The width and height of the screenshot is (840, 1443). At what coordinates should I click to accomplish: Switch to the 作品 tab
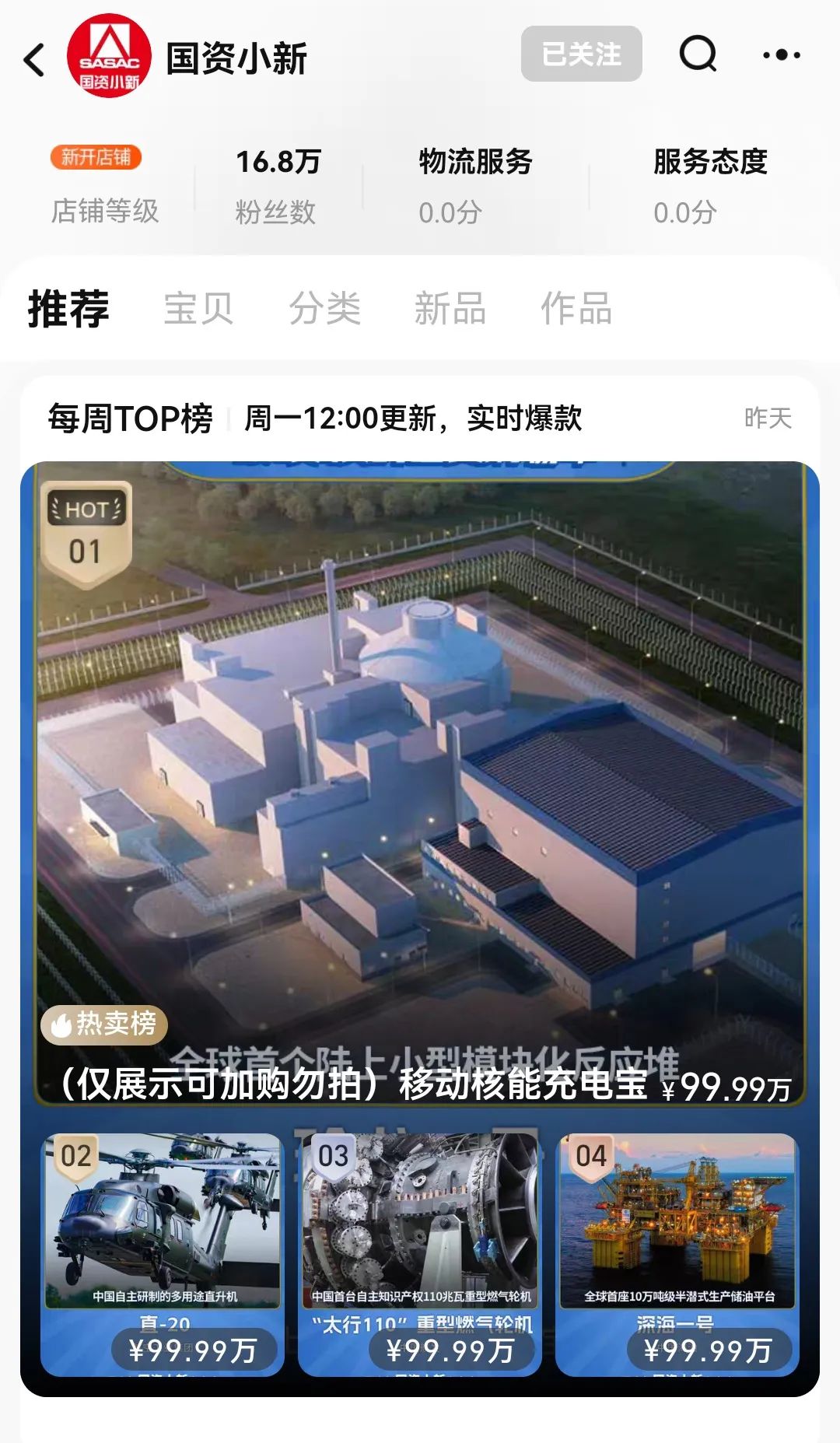tap(576, 308)
